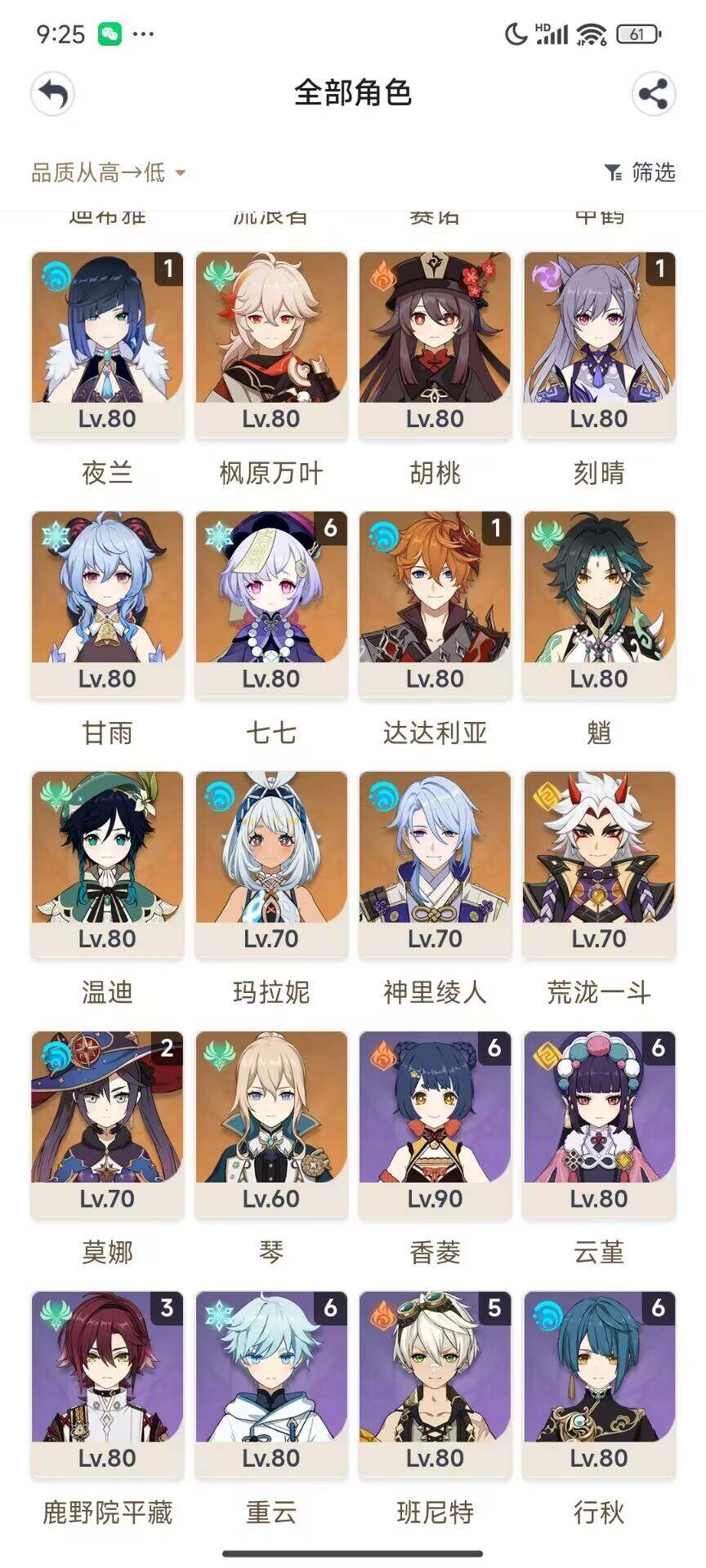This screenshot has height=1568, width=706.
Task: Open 神里绫人 character card
Action: click(435, 863)
